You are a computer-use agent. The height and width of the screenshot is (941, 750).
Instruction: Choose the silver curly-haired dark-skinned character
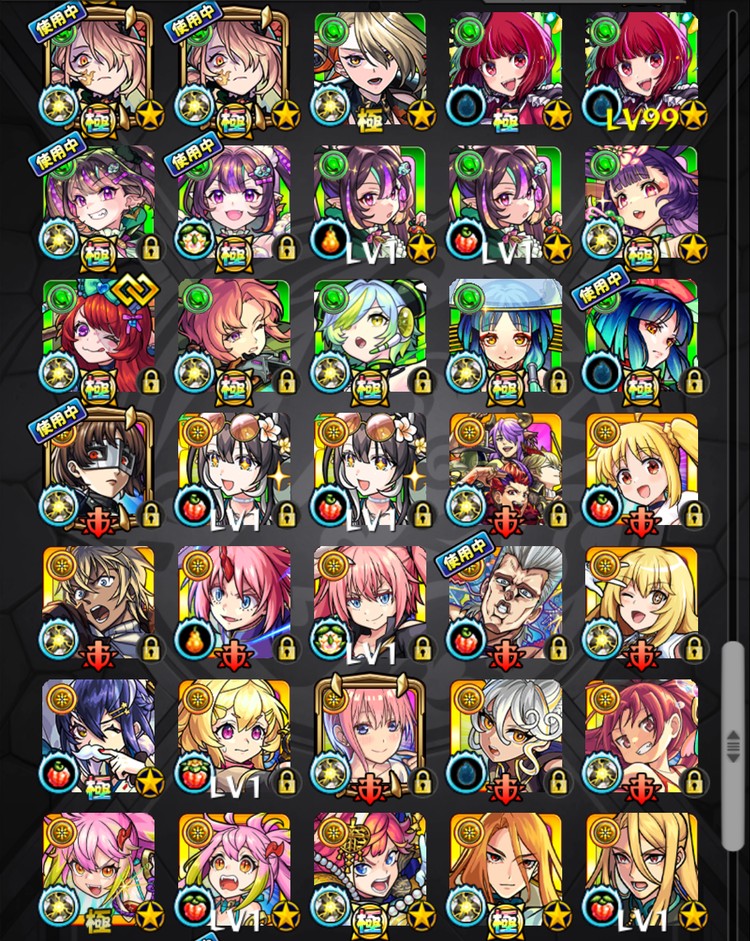tap(505, 737)
